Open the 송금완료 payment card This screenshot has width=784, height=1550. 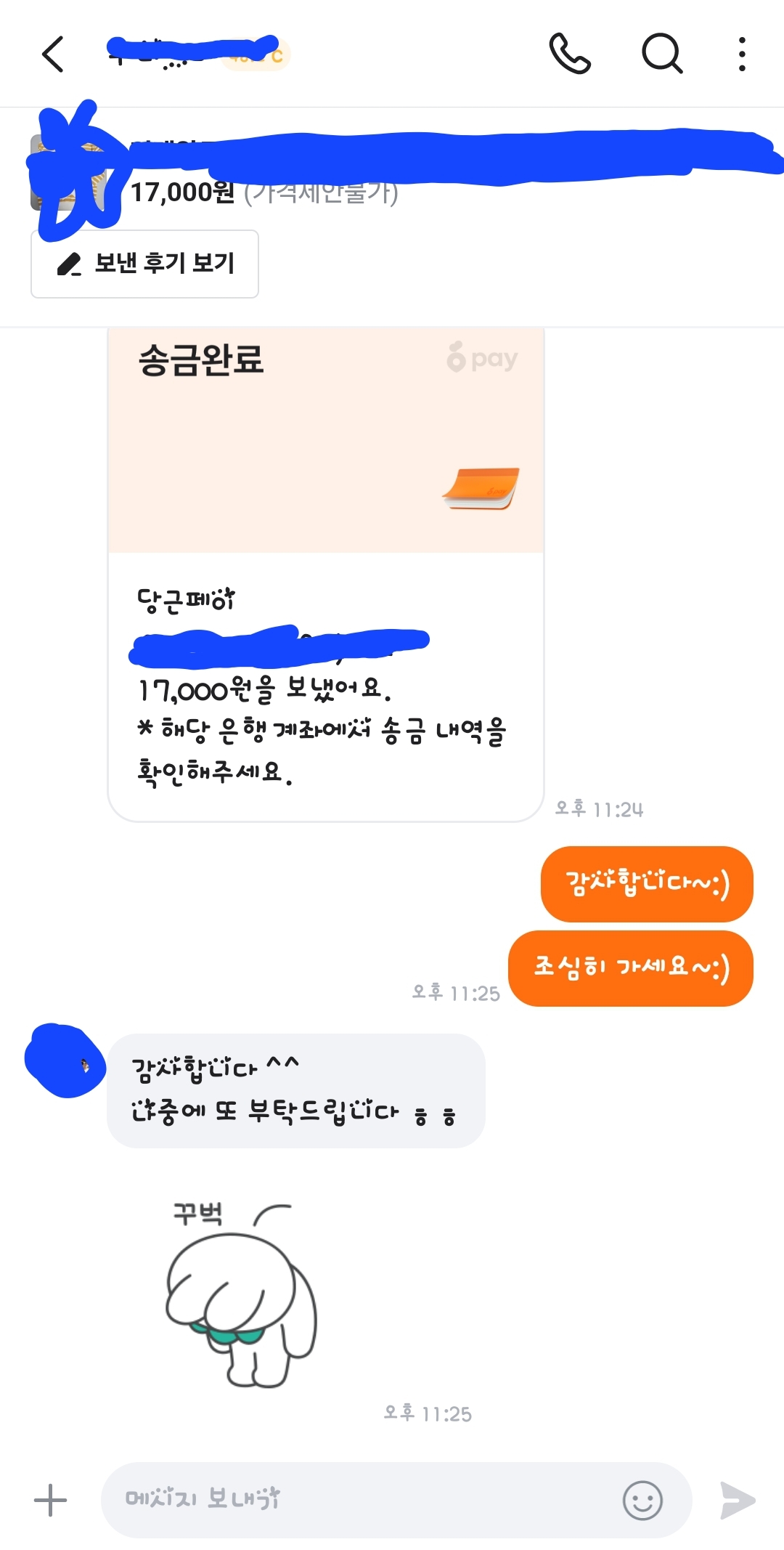click(x=325, y=574)
